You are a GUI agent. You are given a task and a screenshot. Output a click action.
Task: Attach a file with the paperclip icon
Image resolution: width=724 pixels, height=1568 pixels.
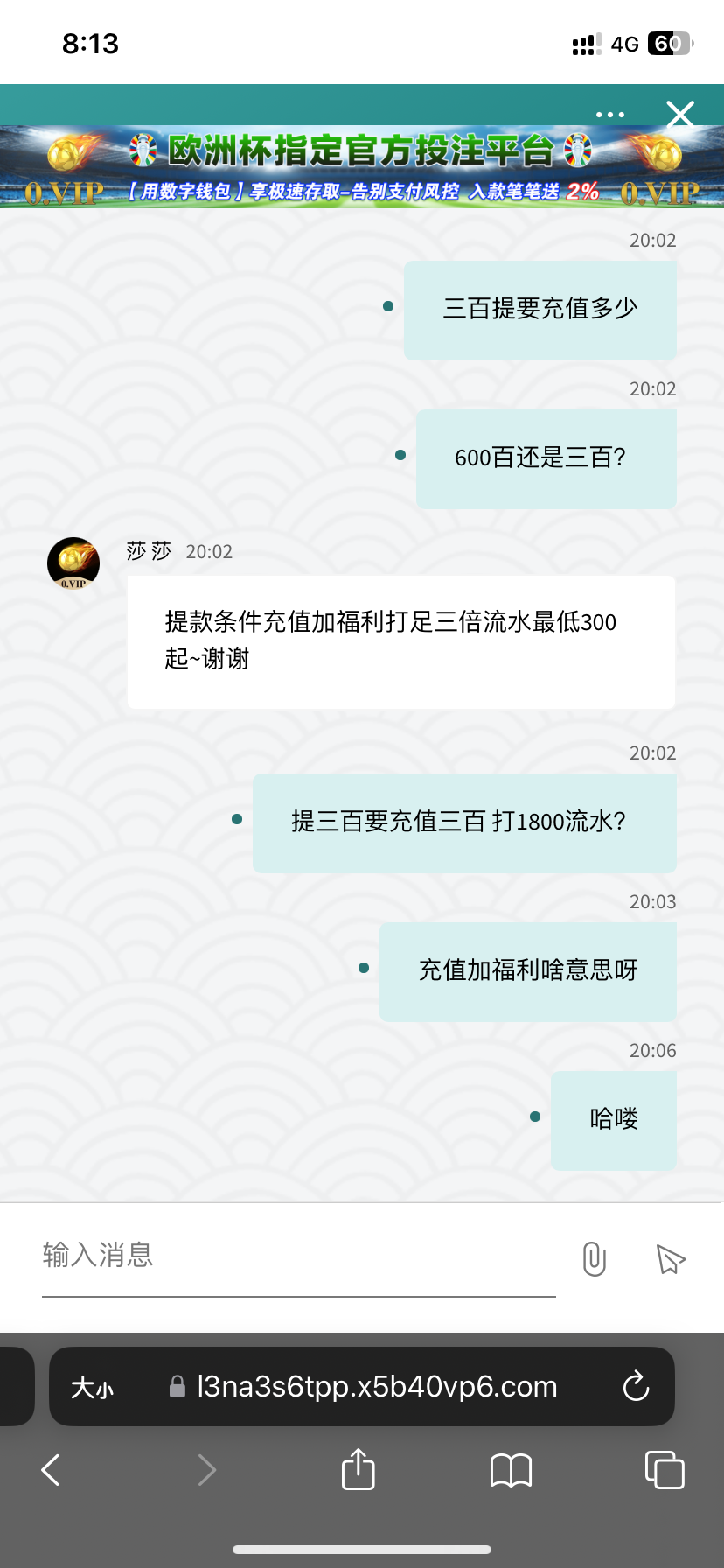(x=594, y=1259)
